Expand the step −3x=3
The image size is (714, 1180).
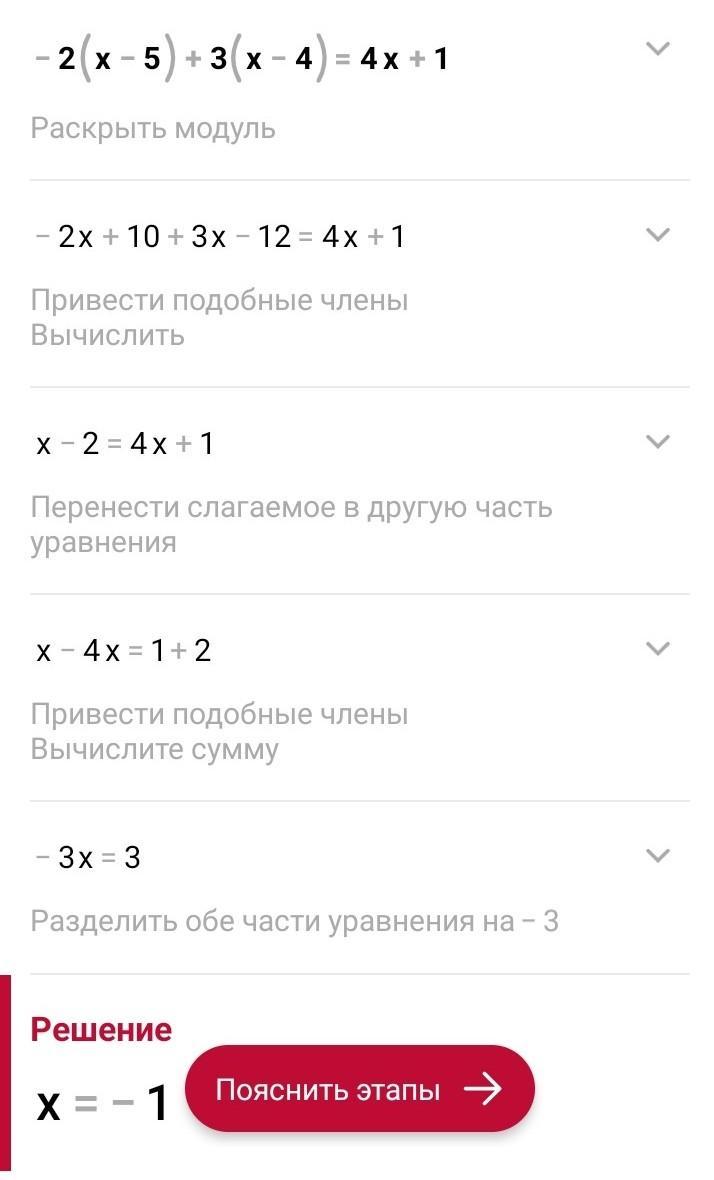658,856
